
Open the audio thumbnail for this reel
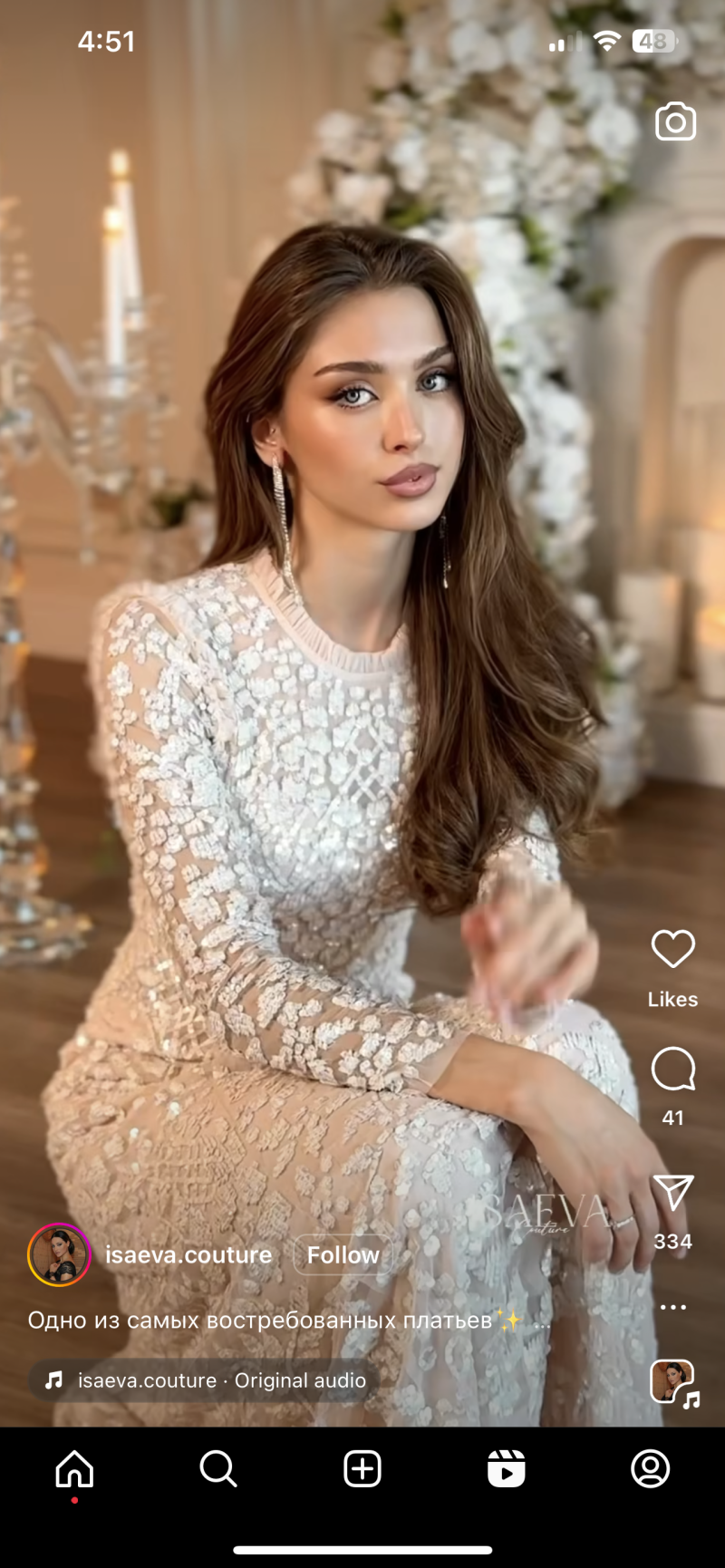672,1382
